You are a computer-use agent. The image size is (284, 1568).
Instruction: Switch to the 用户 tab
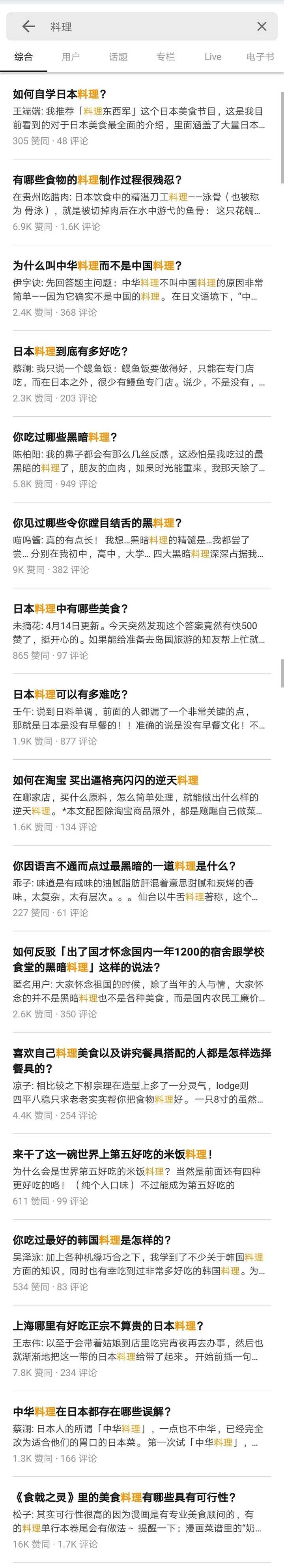71,56
